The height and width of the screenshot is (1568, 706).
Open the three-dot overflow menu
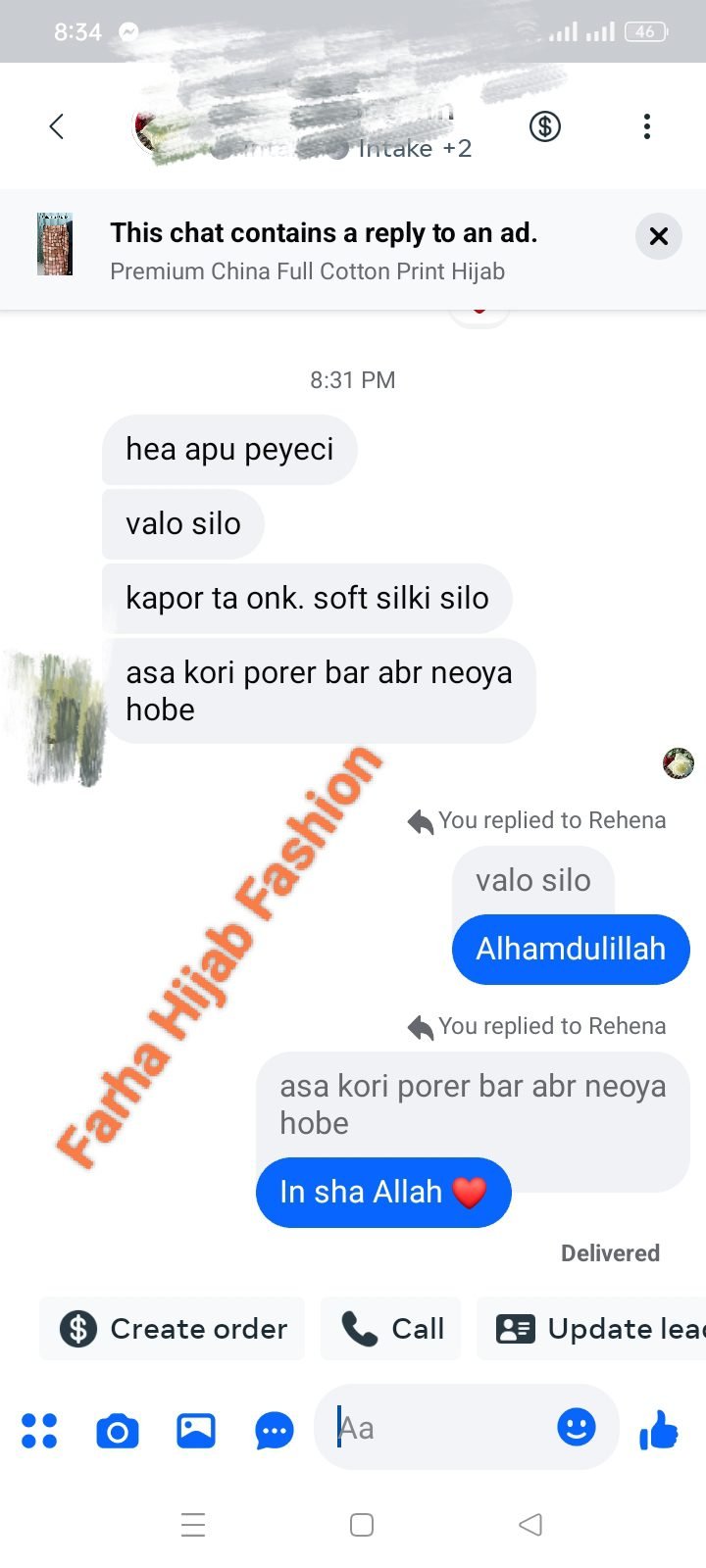[646, 126]
